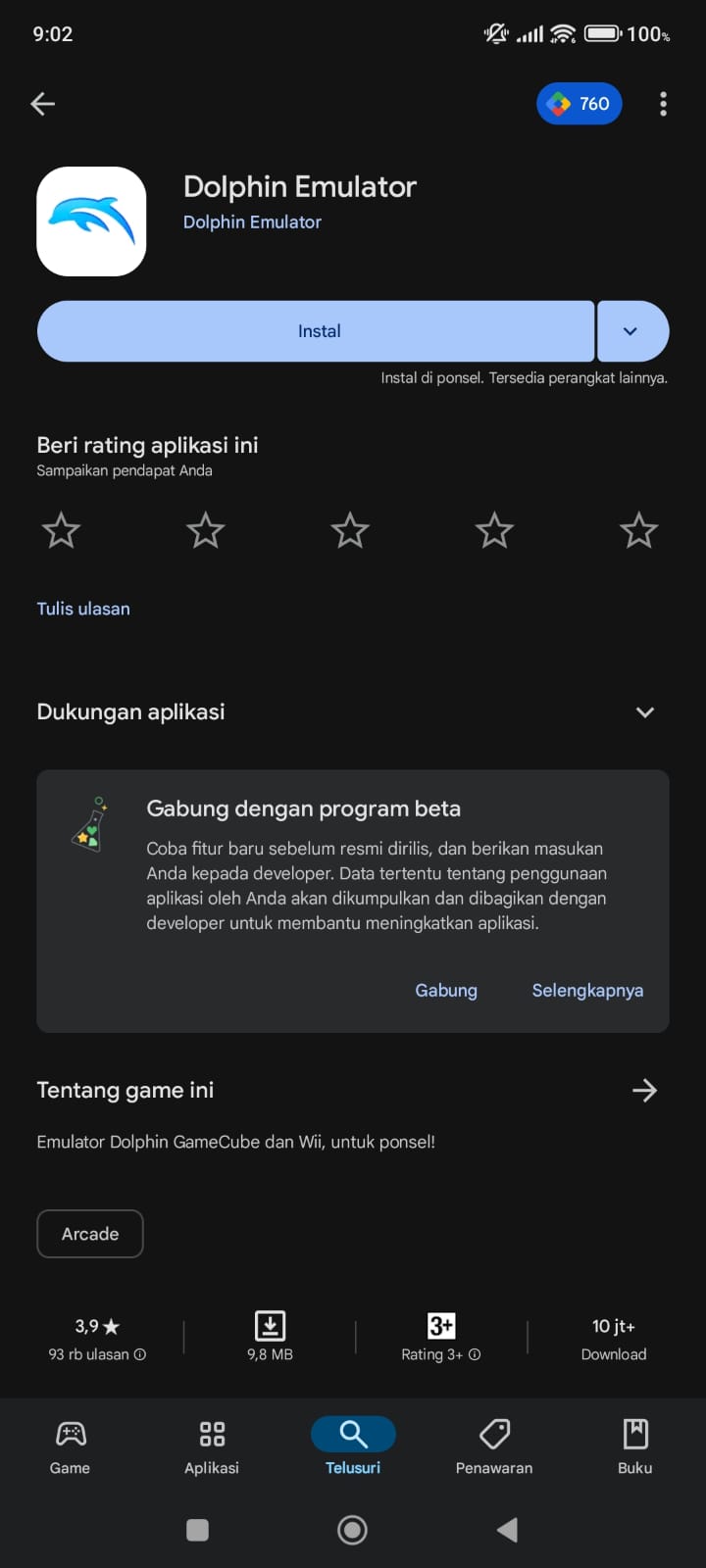This screenshot has height=1568, width=706.
Task: Rate the app one star
Action: point(61,531)
